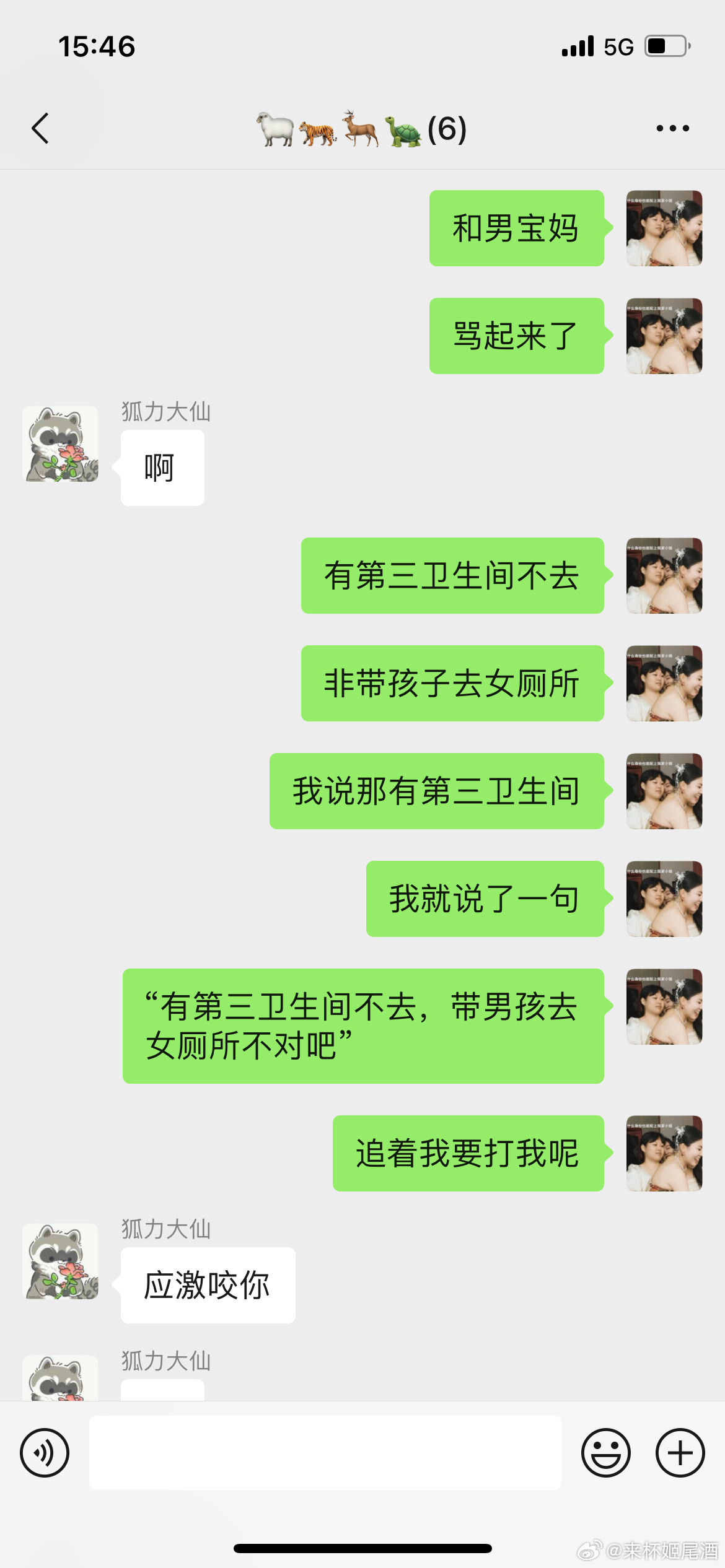
Task: Open 狐力大仙's avatar beside the 啊 message
Action: tap(61, 444)
